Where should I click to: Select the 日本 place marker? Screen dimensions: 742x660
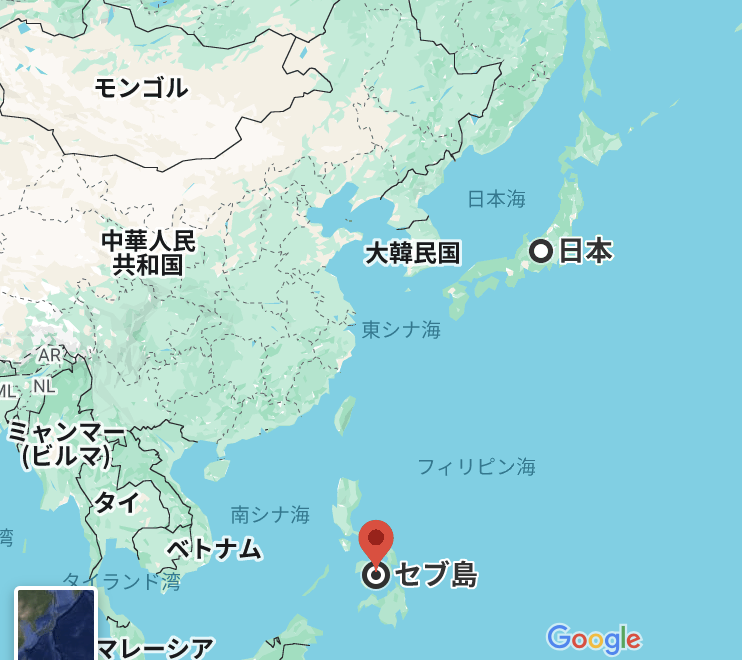(x=541, y=250)
